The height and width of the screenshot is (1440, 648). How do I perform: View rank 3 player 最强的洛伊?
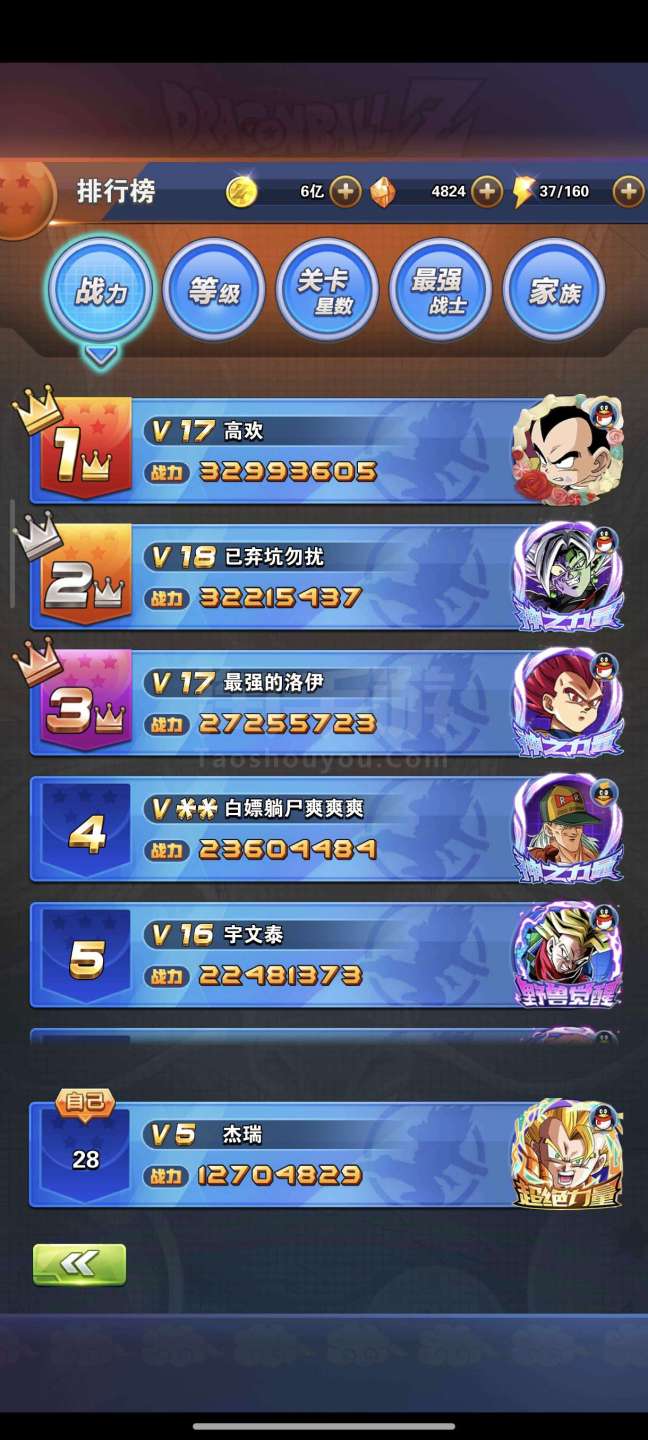[x=325, y=703]
